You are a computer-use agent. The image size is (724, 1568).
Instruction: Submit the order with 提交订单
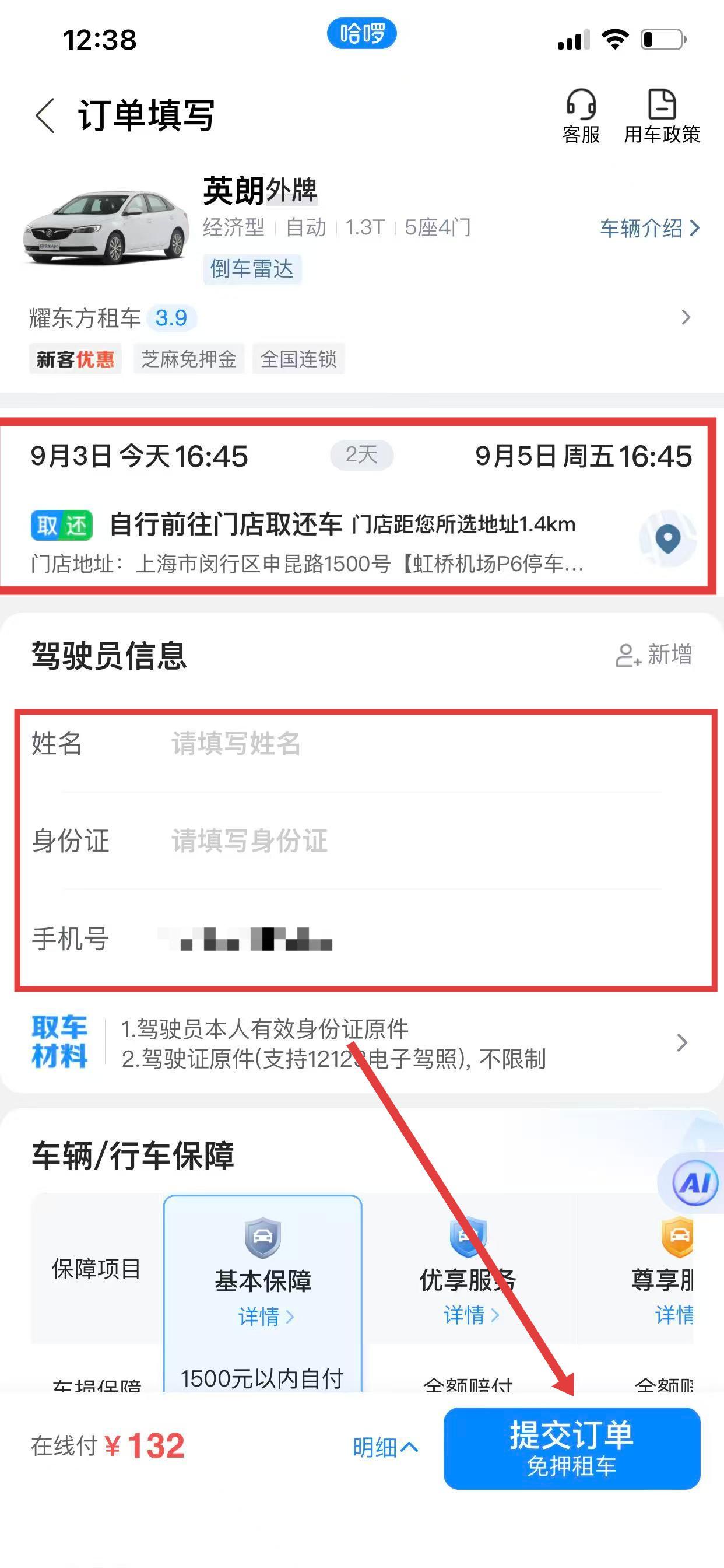571,1448
